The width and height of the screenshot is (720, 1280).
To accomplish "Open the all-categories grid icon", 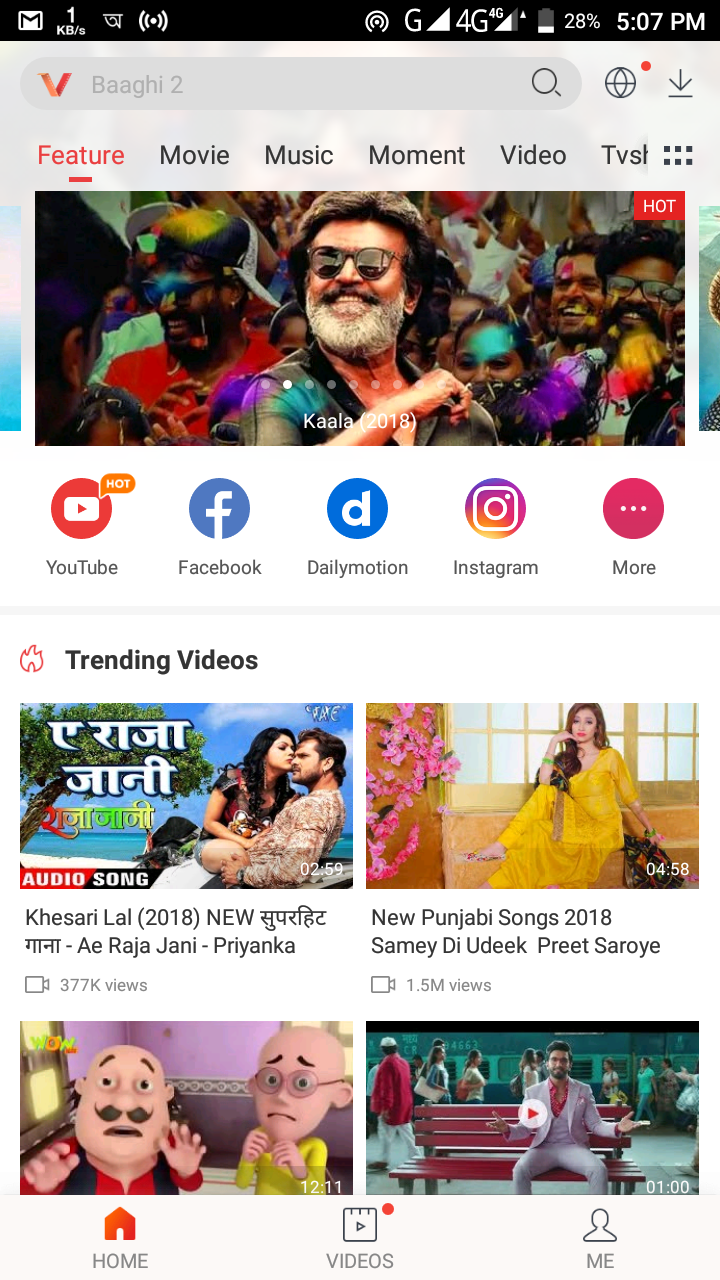I will point(678,155).
